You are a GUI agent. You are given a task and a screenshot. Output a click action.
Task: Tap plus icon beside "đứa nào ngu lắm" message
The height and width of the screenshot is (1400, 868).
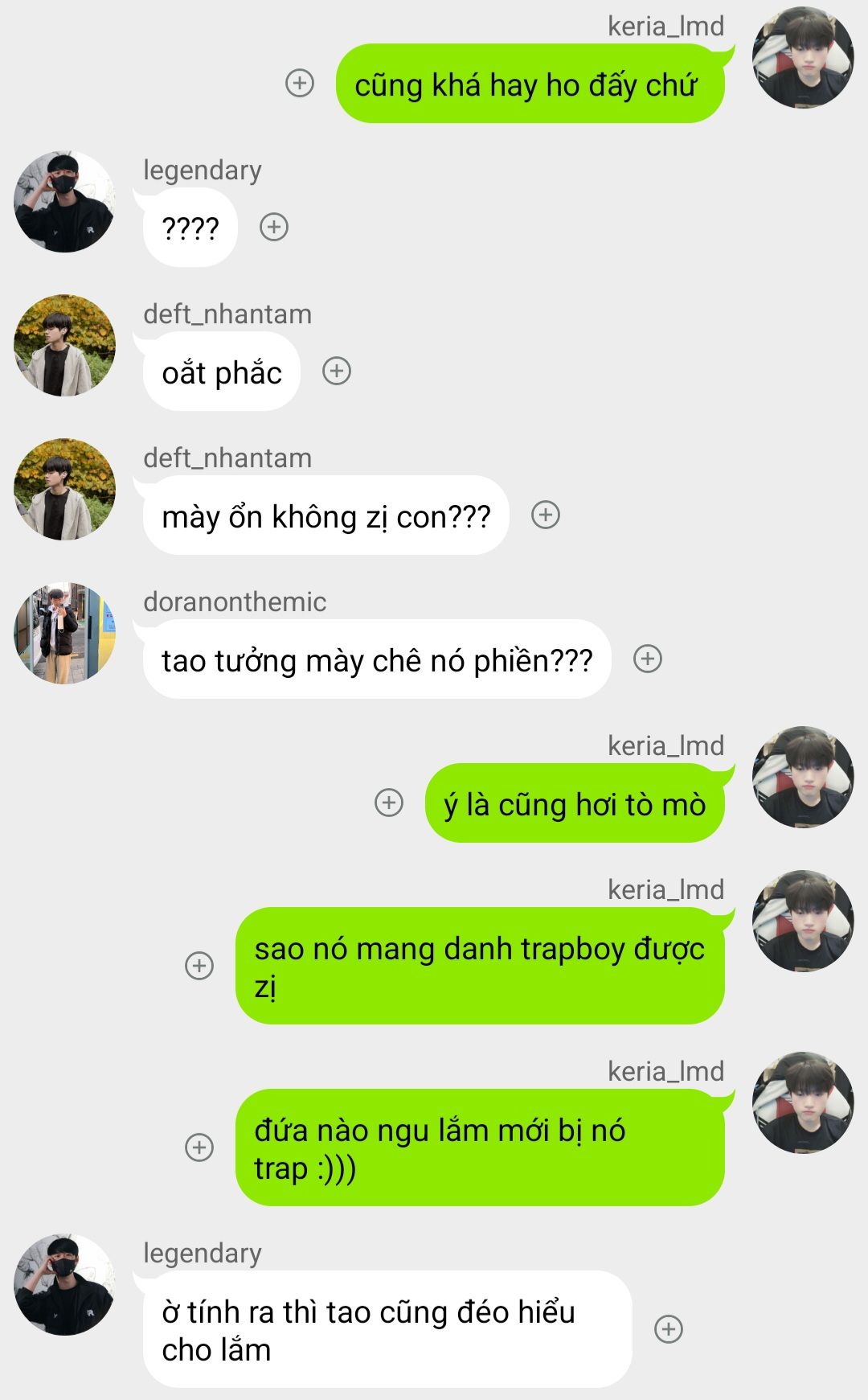point(199,1148)
